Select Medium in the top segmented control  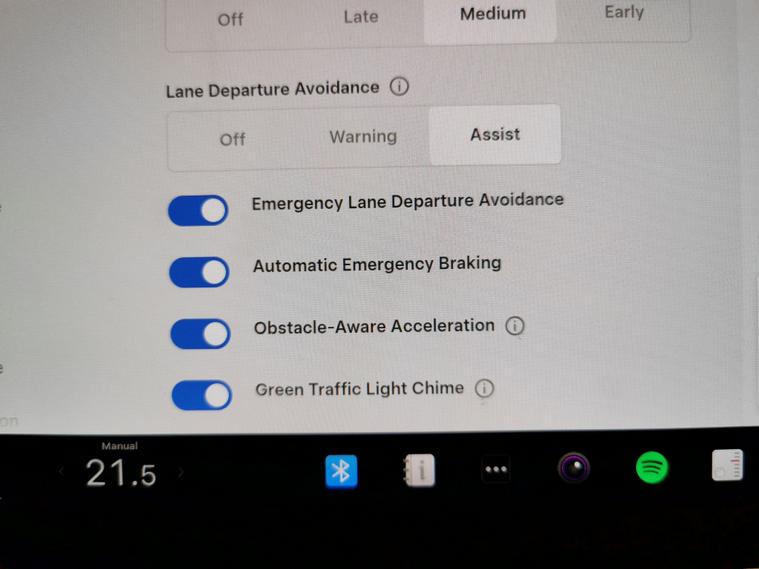pos(492,14)
